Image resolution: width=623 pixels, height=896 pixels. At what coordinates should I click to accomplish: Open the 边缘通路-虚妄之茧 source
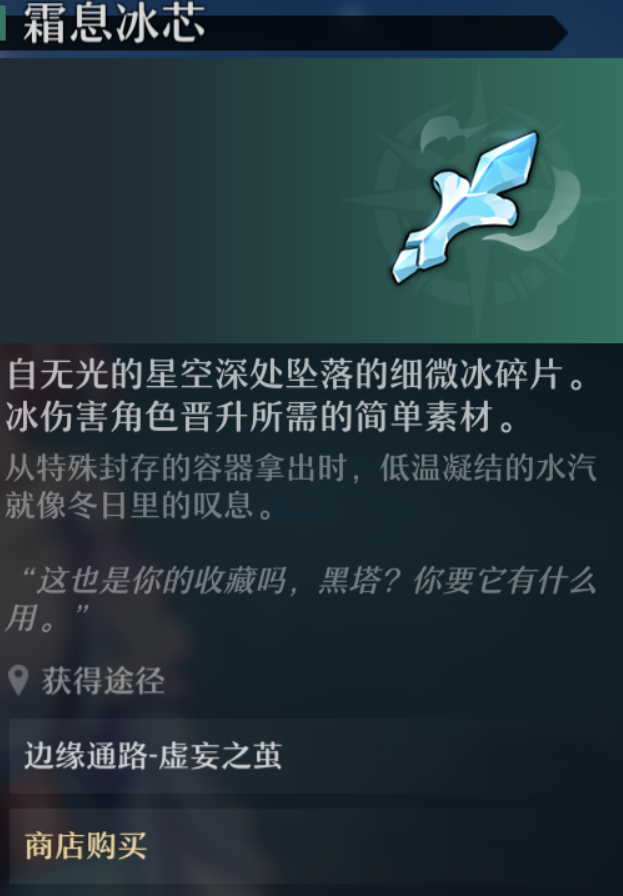(x=310, y=756)
